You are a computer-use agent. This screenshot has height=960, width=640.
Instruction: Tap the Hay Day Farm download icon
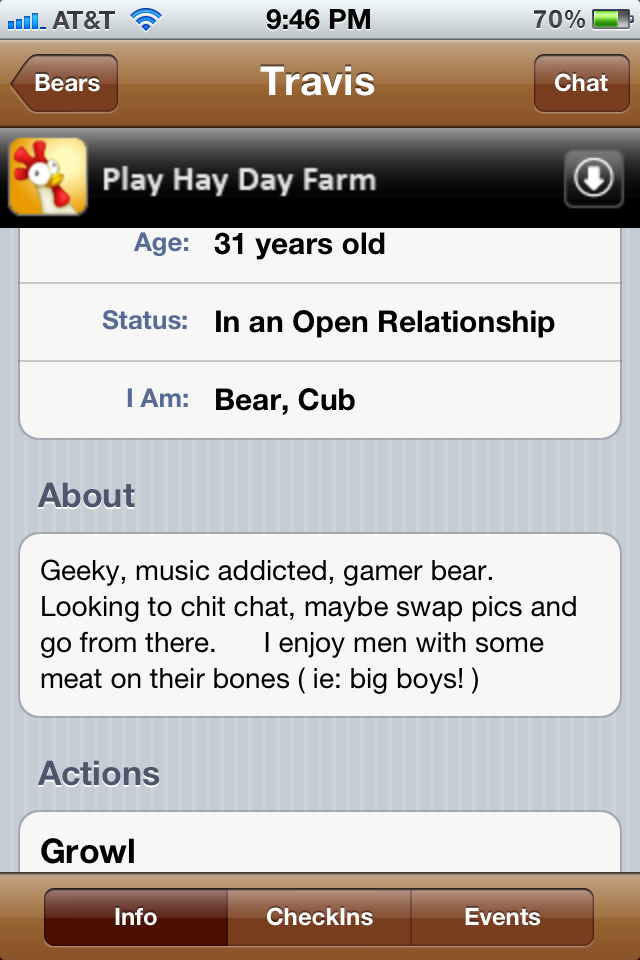[x=593, y=178]
